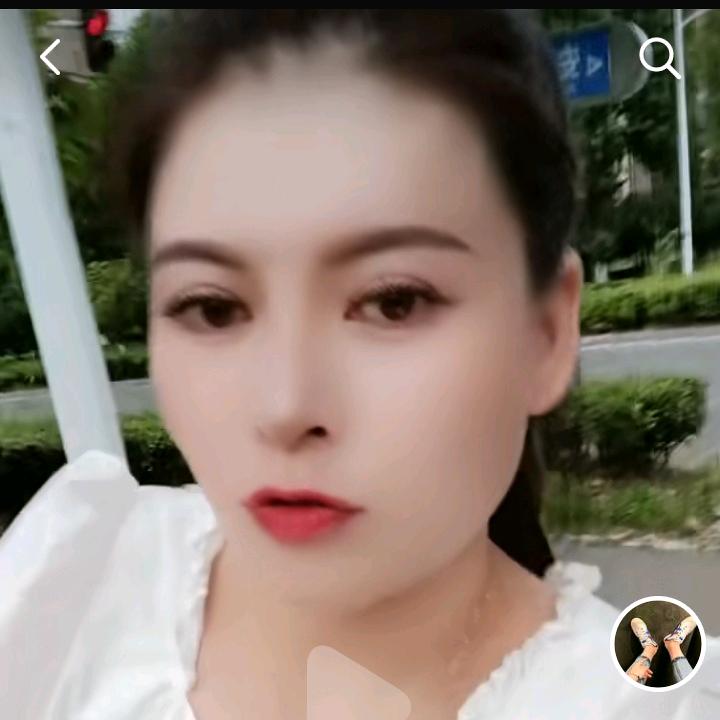The width and height of the screenshot is (720, 720).
Task: Open the circular sneakers thumbnail
Action: pyautogui.click(x=658, y=644)
